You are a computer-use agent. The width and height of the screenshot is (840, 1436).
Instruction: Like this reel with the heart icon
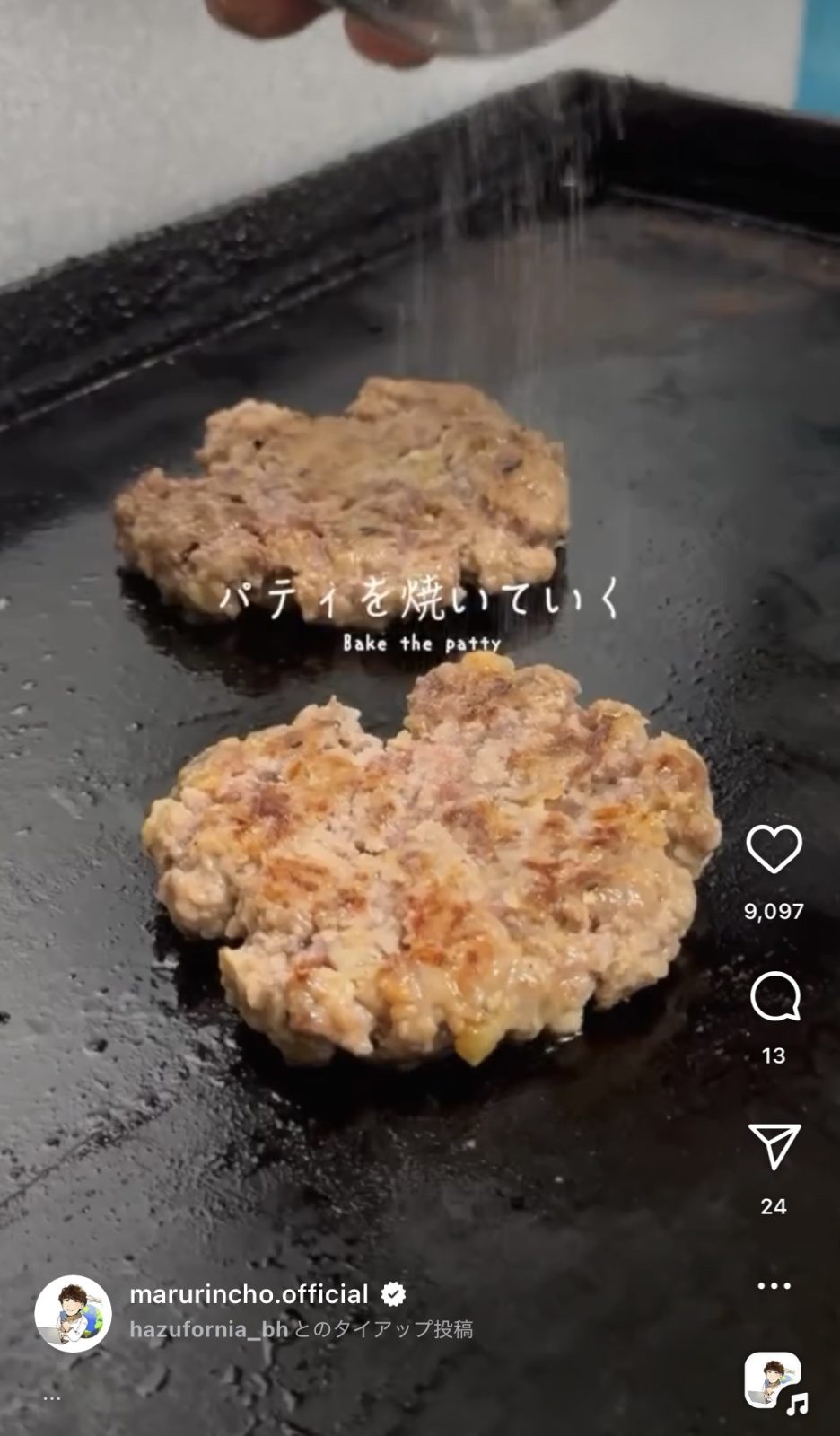click(x=774, y=849)
